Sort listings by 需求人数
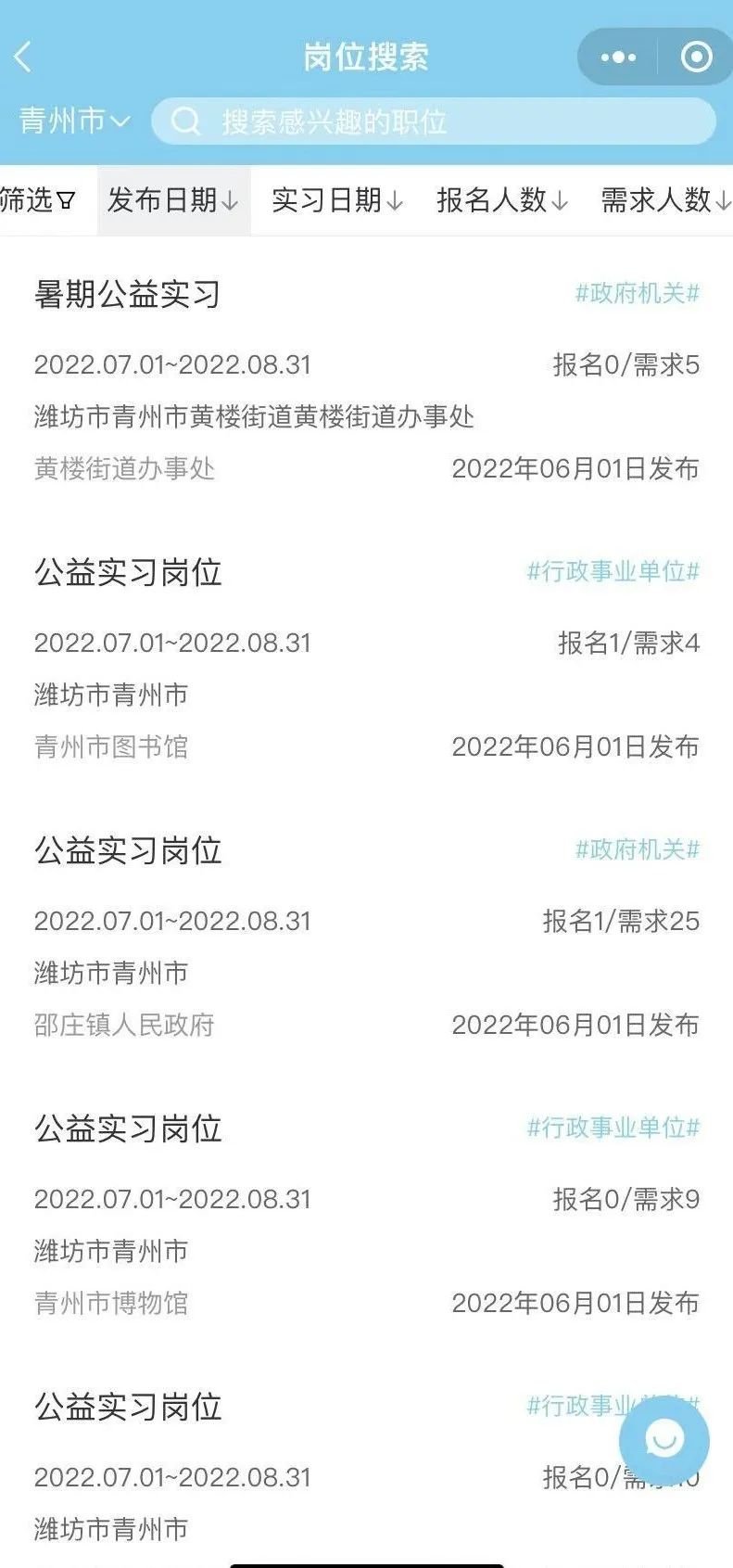 click(665, 200)
